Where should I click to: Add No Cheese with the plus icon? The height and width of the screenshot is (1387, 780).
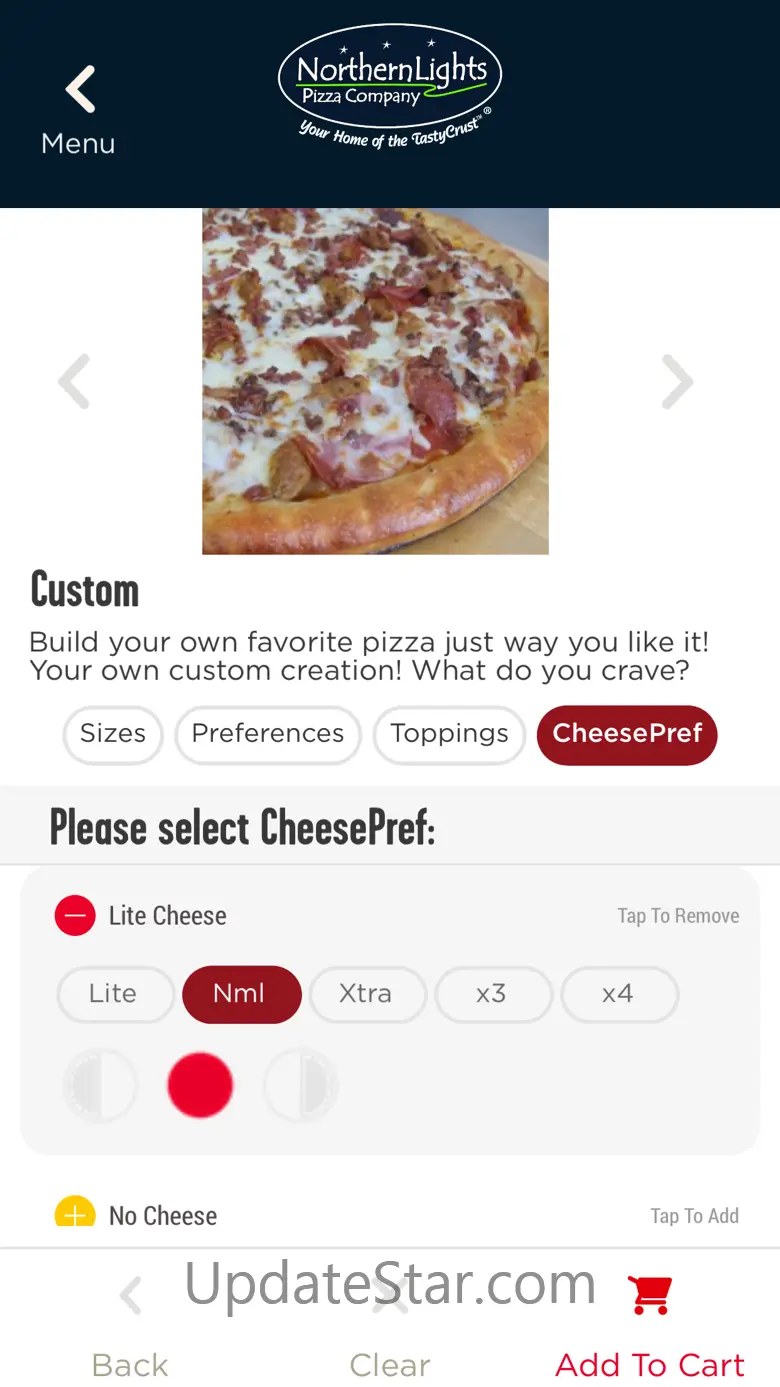[75, 1214]
